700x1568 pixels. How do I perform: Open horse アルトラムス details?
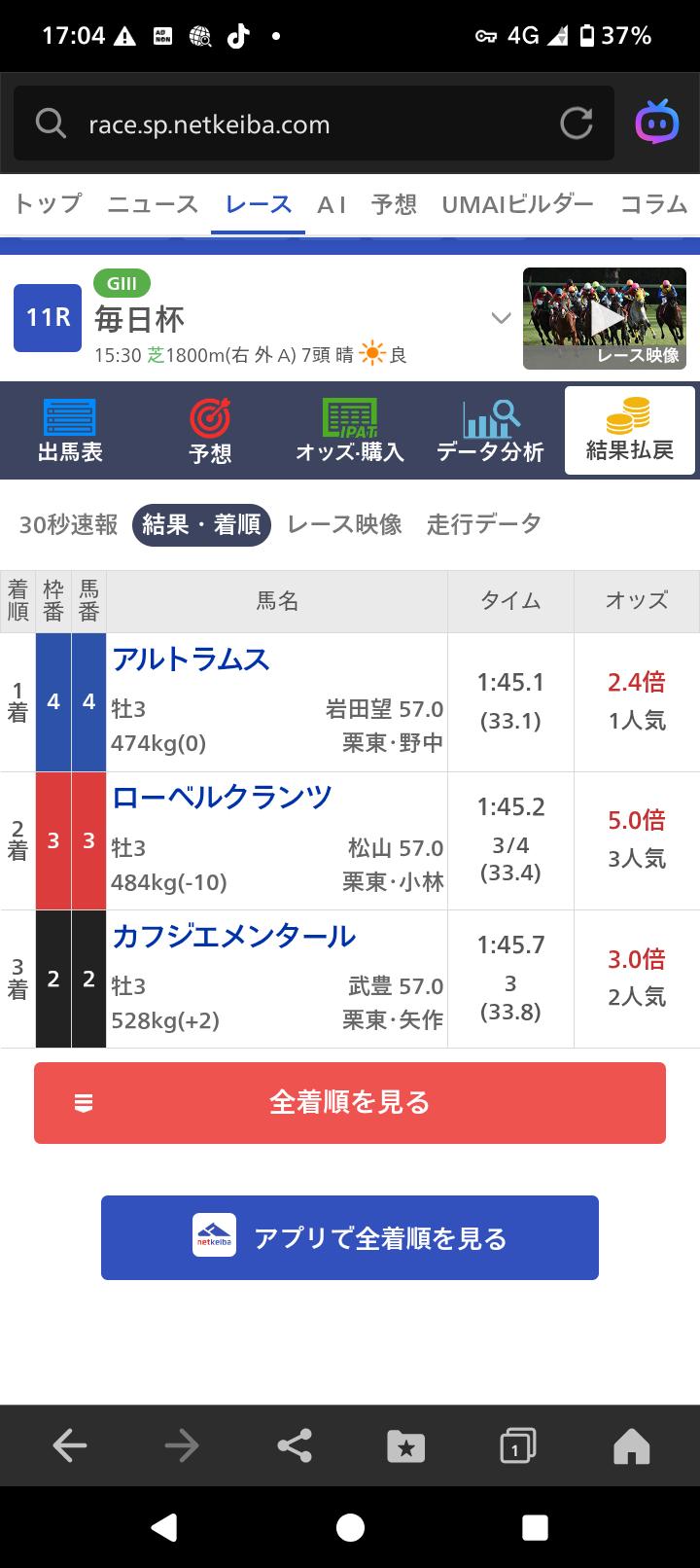click(x=192, y=659)
